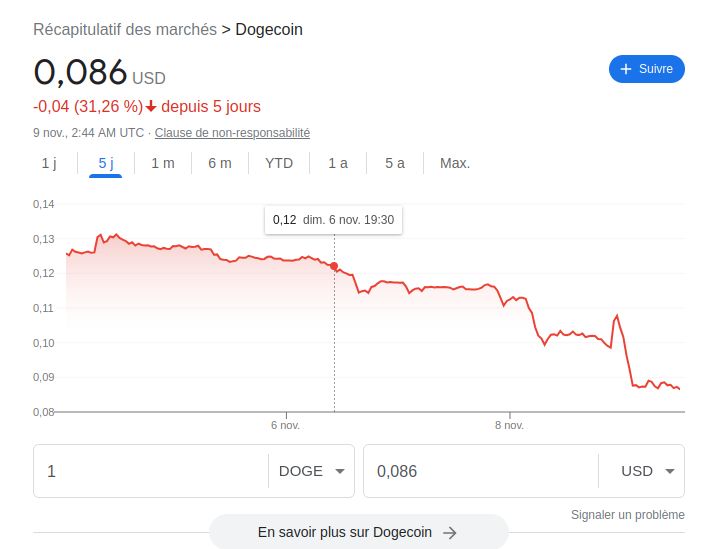
Task: View the 1 a chart range
Action: click(x=338, y=163)
